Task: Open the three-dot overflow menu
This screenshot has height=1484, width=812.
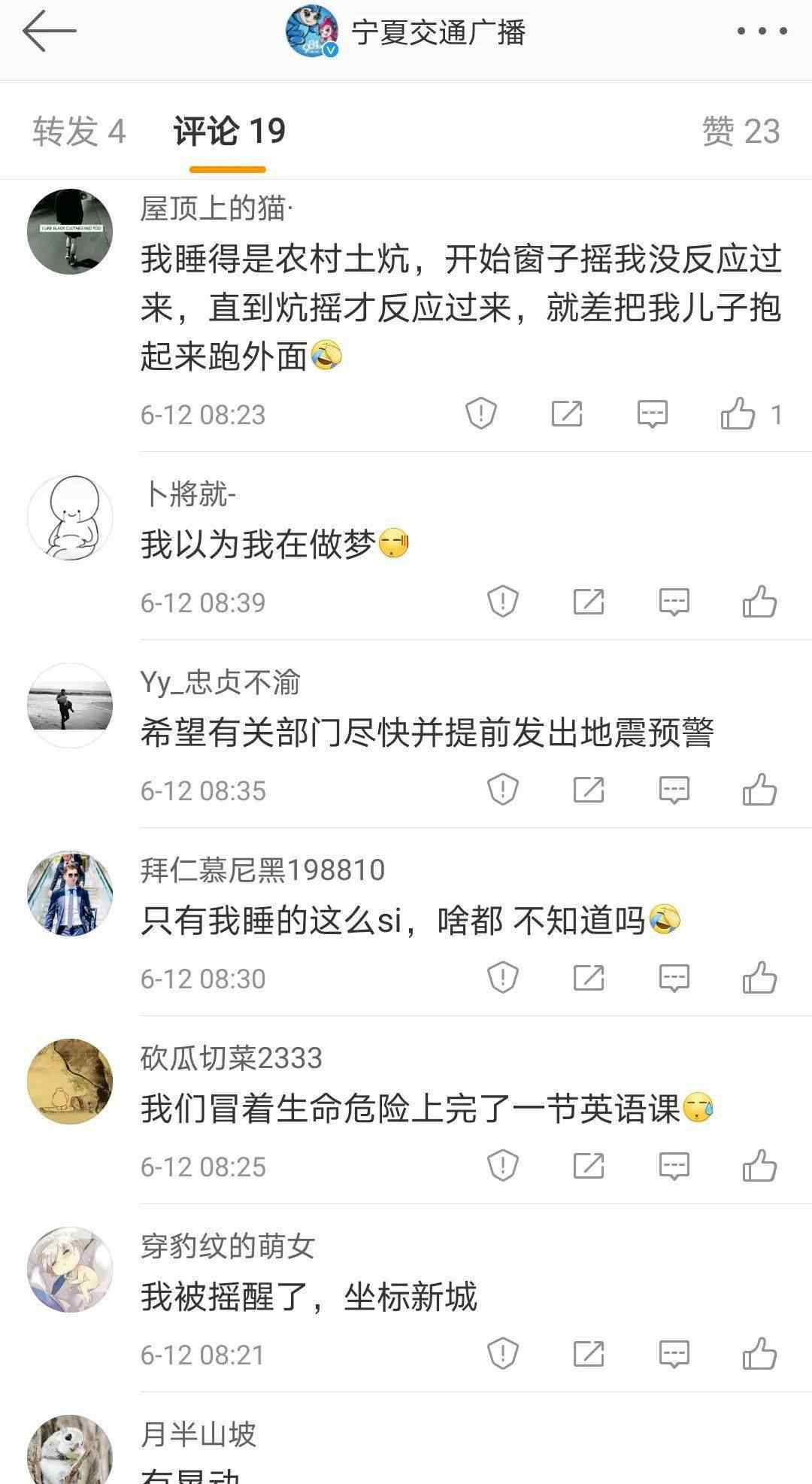Action: (761, 32)
